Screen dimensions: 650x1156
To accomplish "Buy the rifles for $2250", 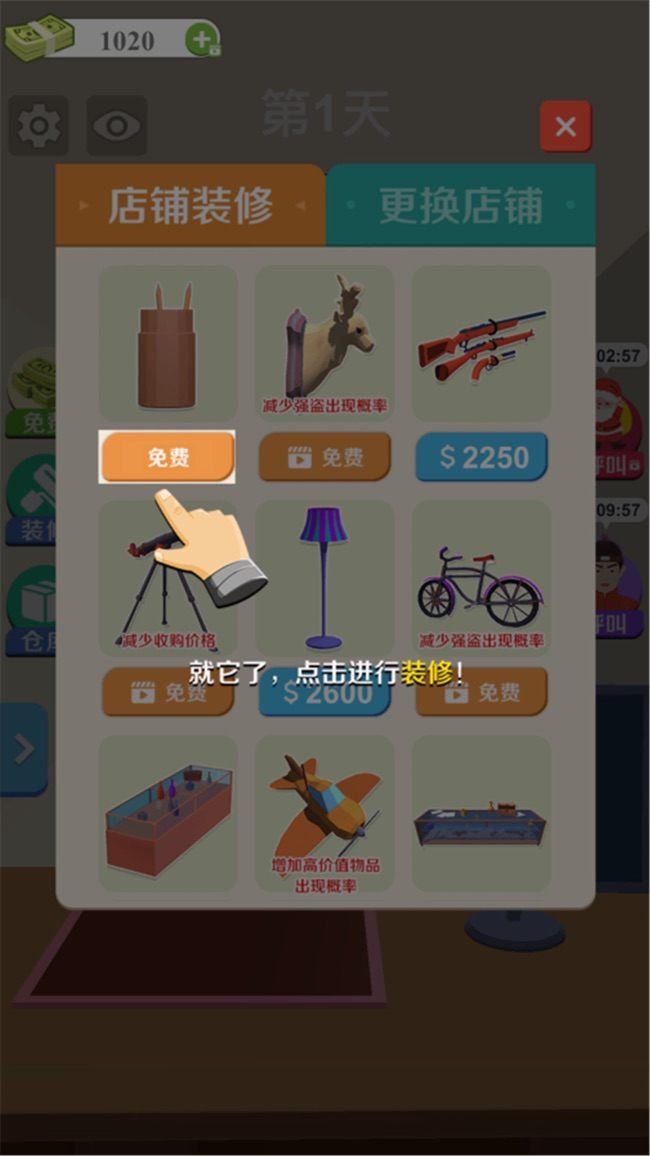I will pyautogui.click(x=481, y=457).
